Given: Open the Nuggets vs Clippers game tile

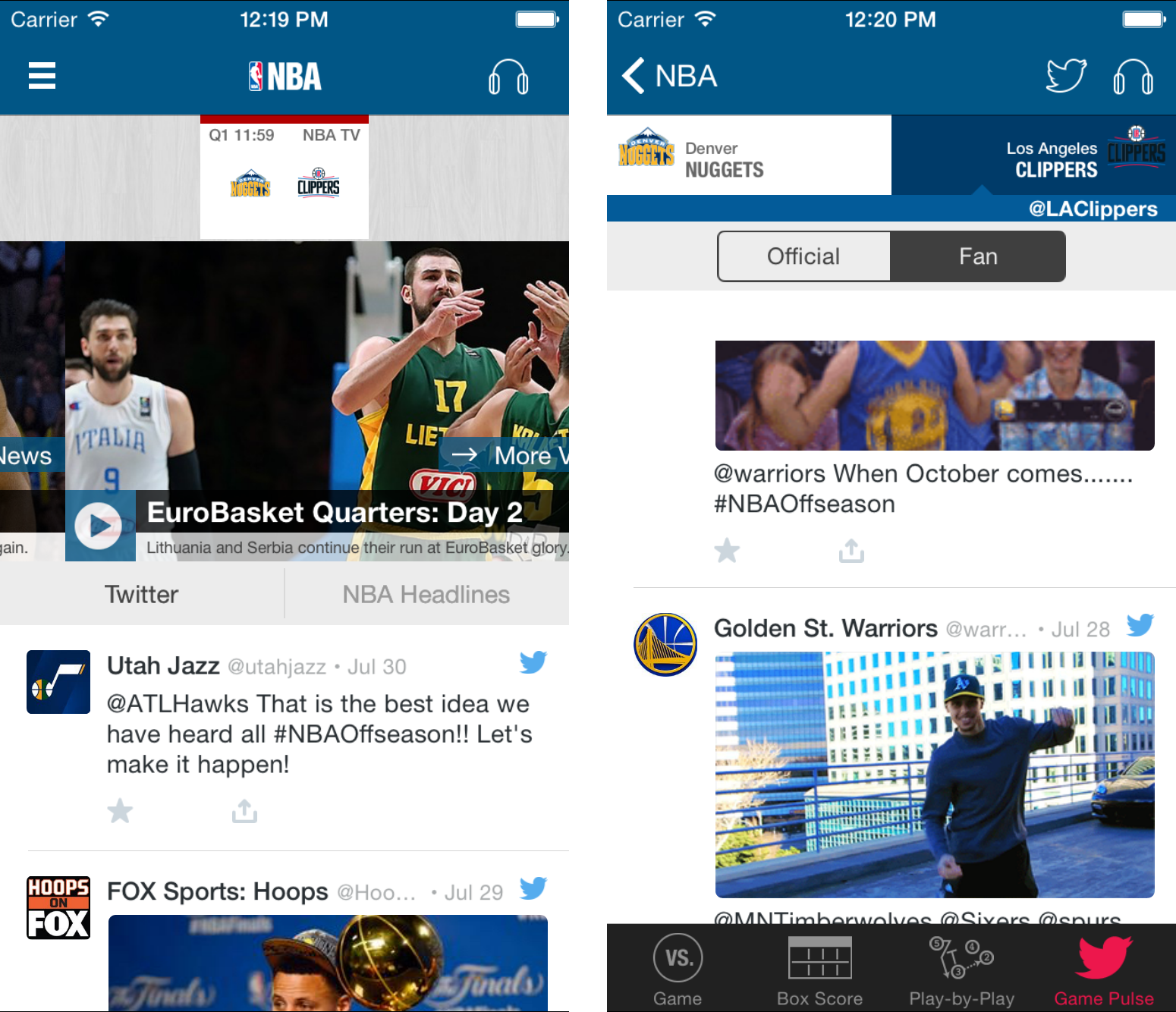Looking at the screenshot, I should (x=285, y=178).
